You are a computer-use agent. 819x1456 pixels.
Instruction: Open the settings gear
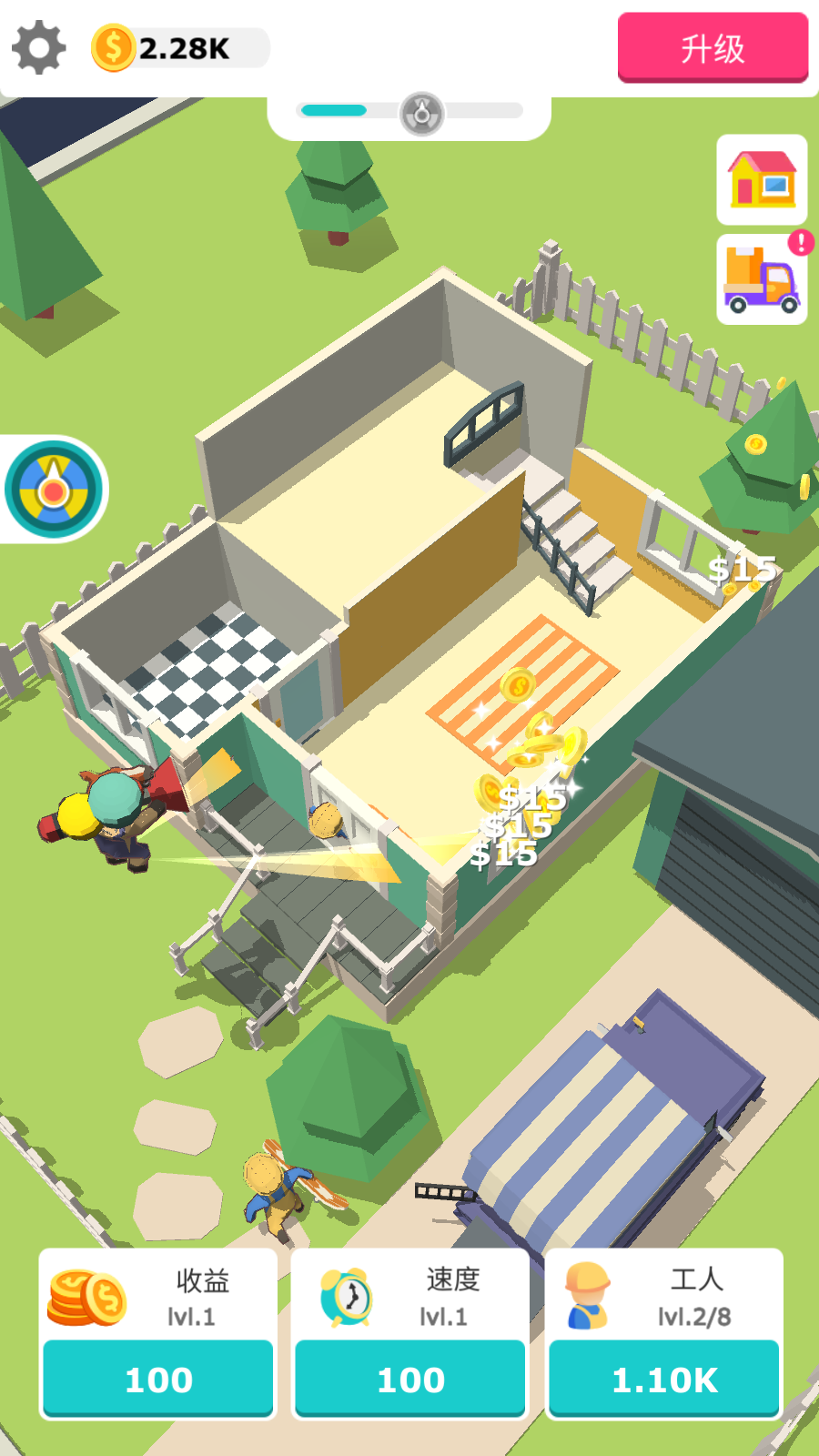39,47
